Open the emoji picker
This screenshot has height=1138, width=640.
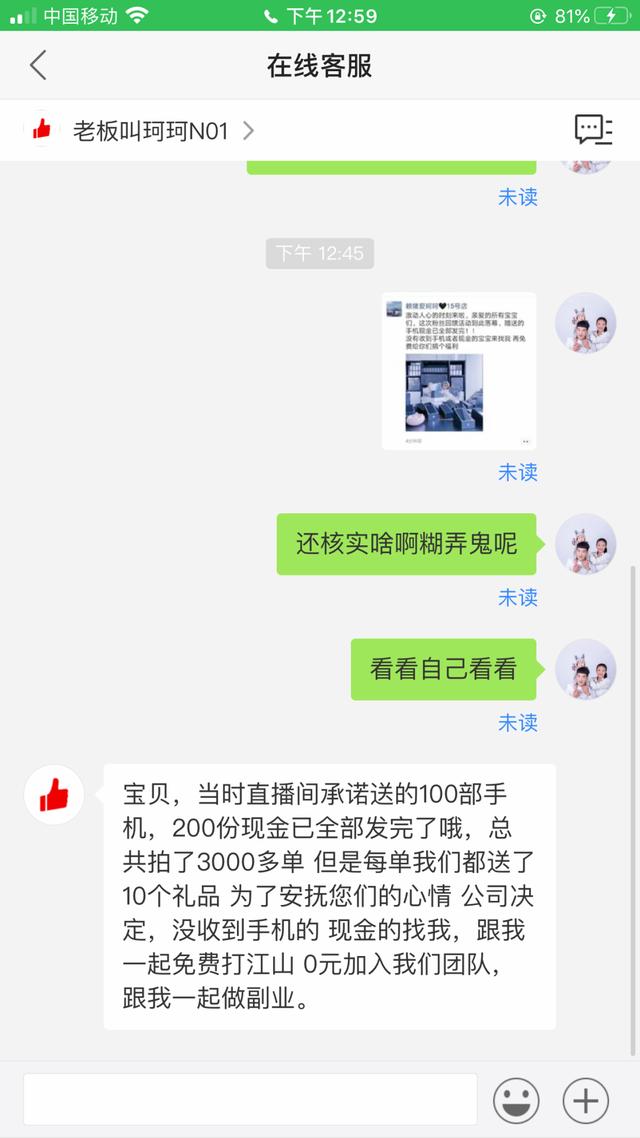(516, 1101)
